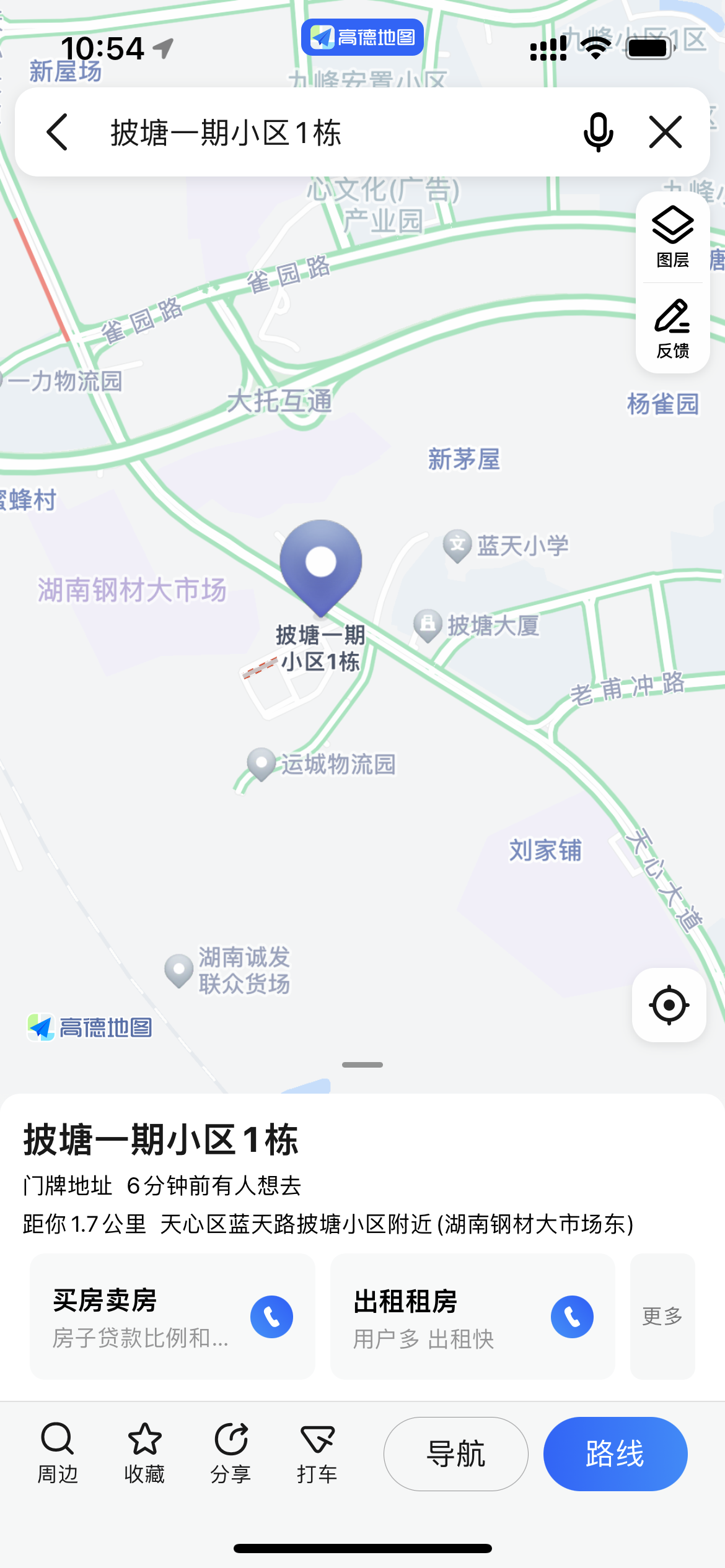Clear the search with the X icon

[666, 132]
